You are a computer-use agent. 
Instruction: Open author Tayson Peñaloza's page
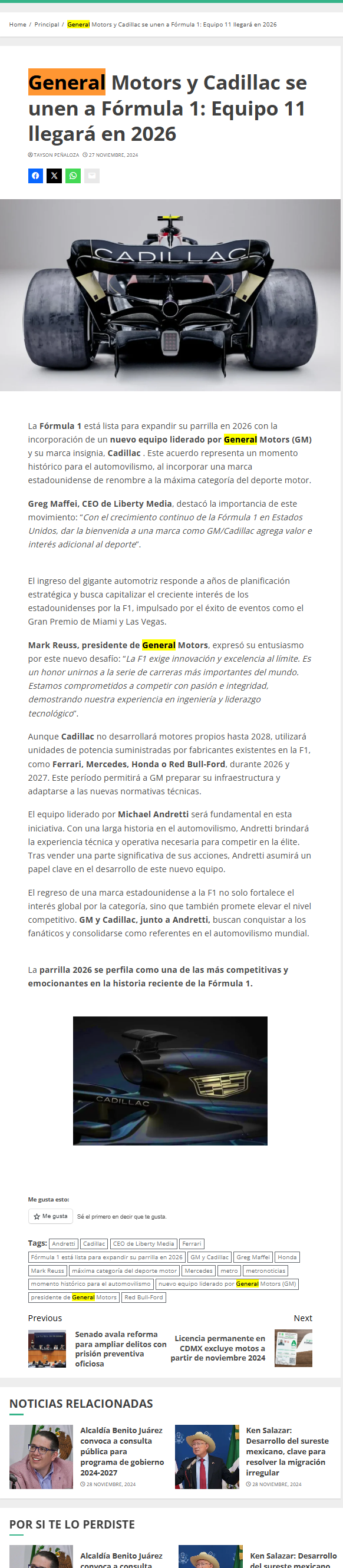(56, 154)
